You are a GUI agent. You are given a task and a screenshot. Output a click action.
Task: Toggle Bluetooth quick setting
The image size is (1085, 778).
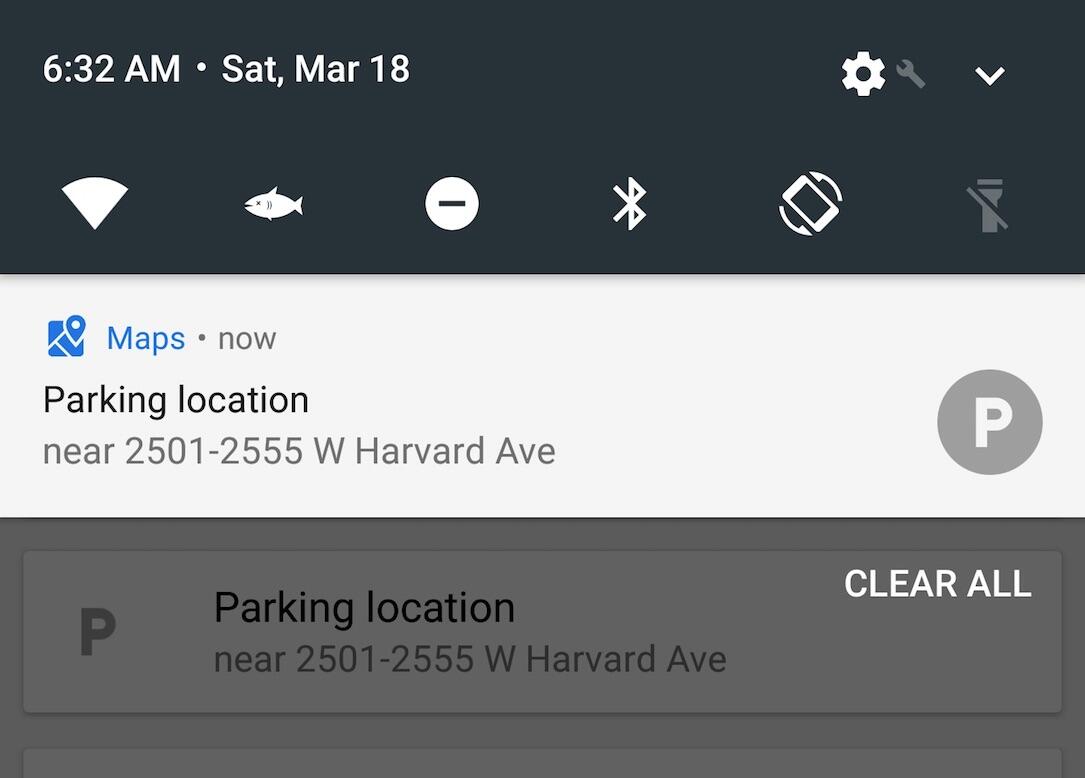[x=629, y=204]
